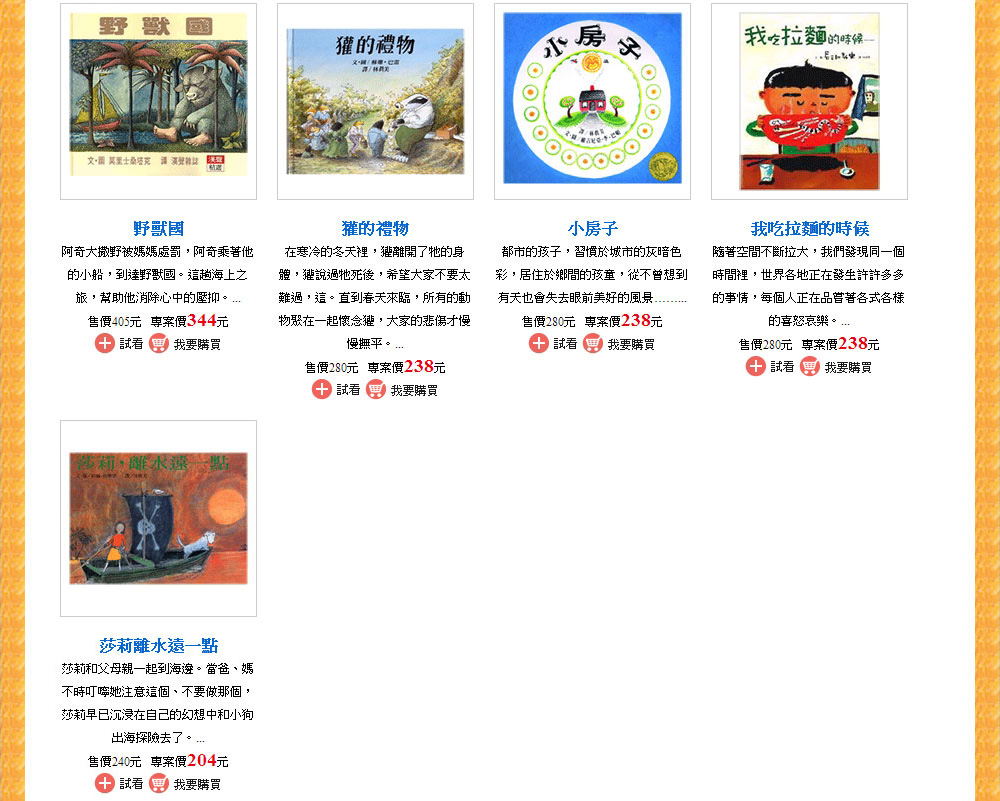Screen dimensions: 1000x801
Task: Open the 小房子 book cover
Action: (x=592, y=100)
